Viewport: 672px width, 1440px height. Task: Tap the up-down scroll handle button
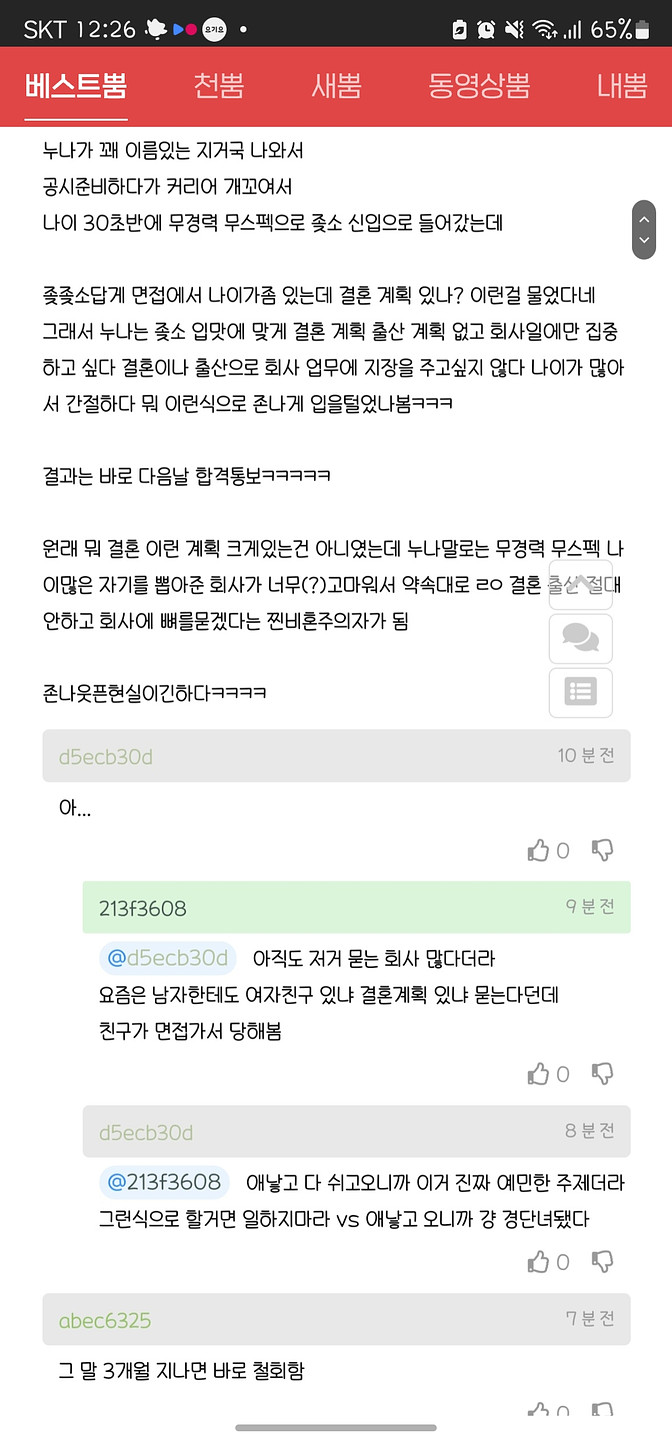pyautogui.click(x=644, y=230)
